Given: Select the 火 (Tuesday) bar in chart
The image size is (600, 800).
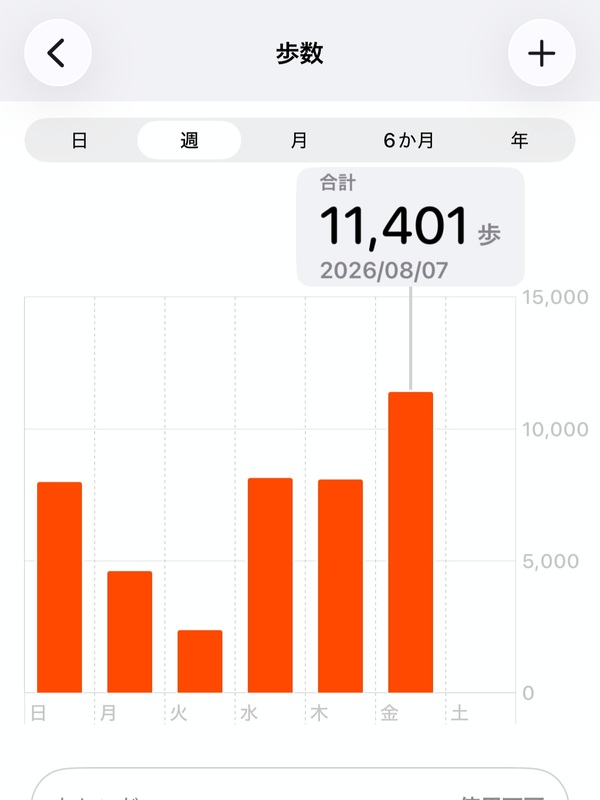Looking at the screenshot, I should click(x=200, y=661).
